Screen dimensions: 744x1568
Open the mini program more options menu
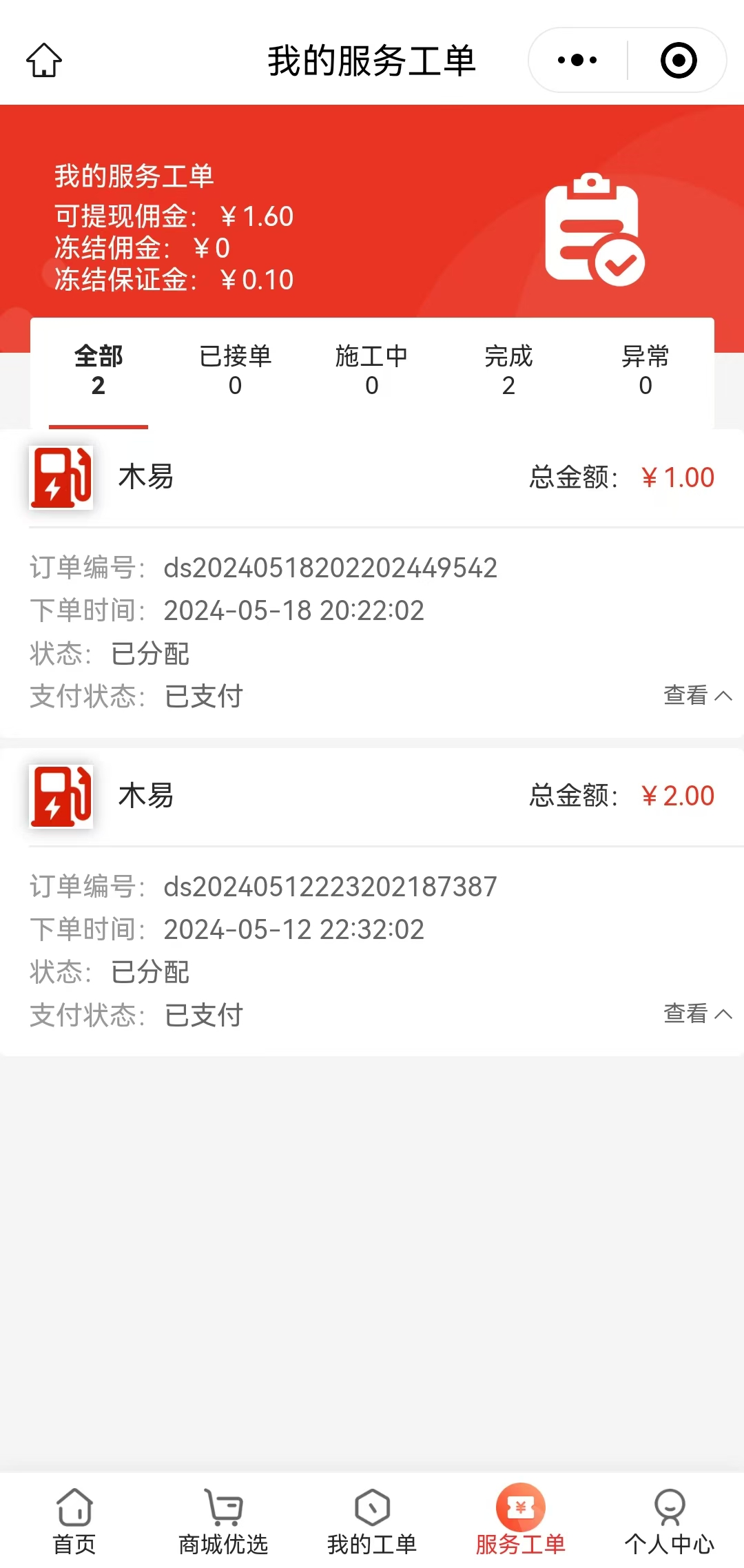tap(577, 60)
